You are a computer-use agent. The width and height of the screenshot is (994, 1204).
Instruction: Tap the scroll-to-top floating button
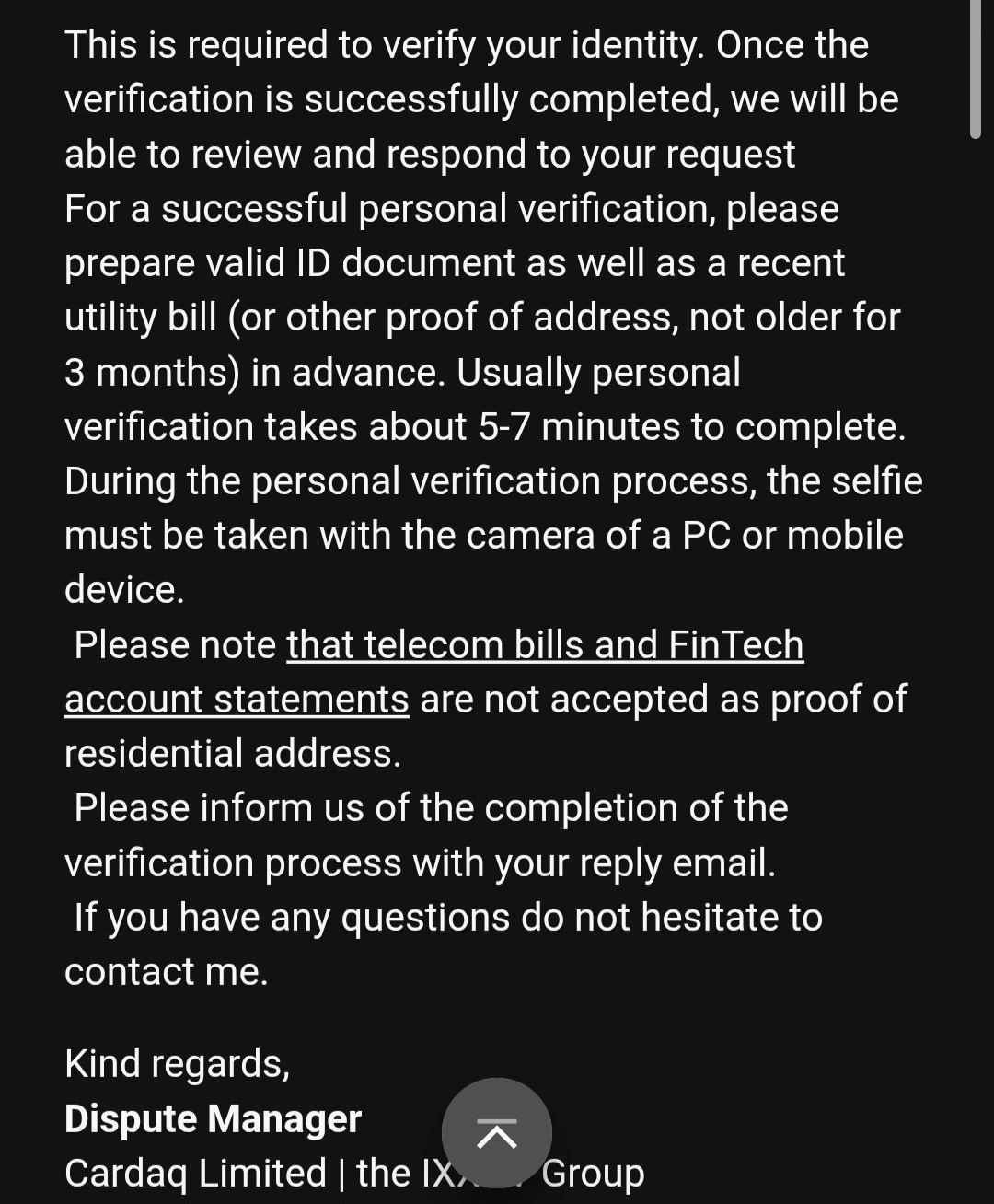click(497, 1133)
